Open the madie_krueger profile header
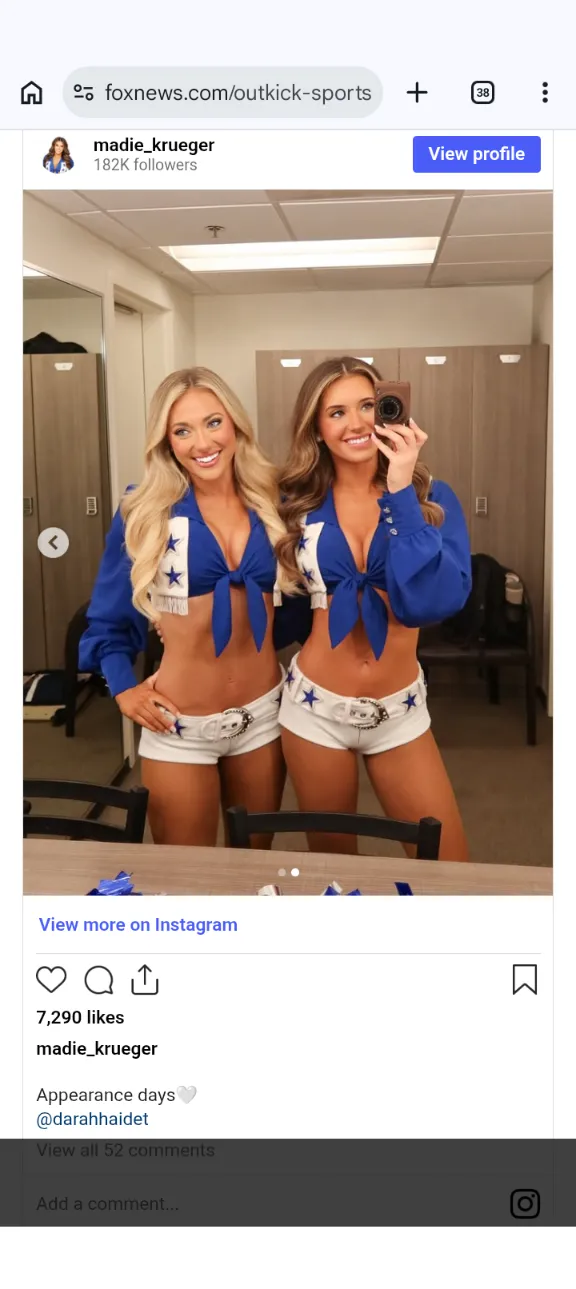Screen dimensions: 576x1289 [153, 154]
